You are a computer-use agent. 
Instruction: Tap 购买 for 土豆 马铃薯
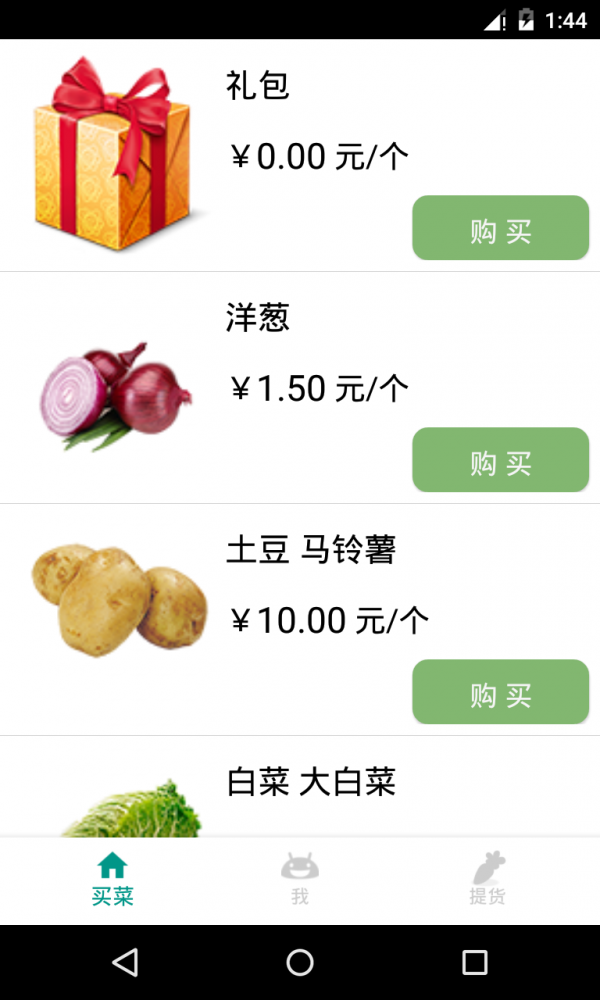tap(500, 692)
